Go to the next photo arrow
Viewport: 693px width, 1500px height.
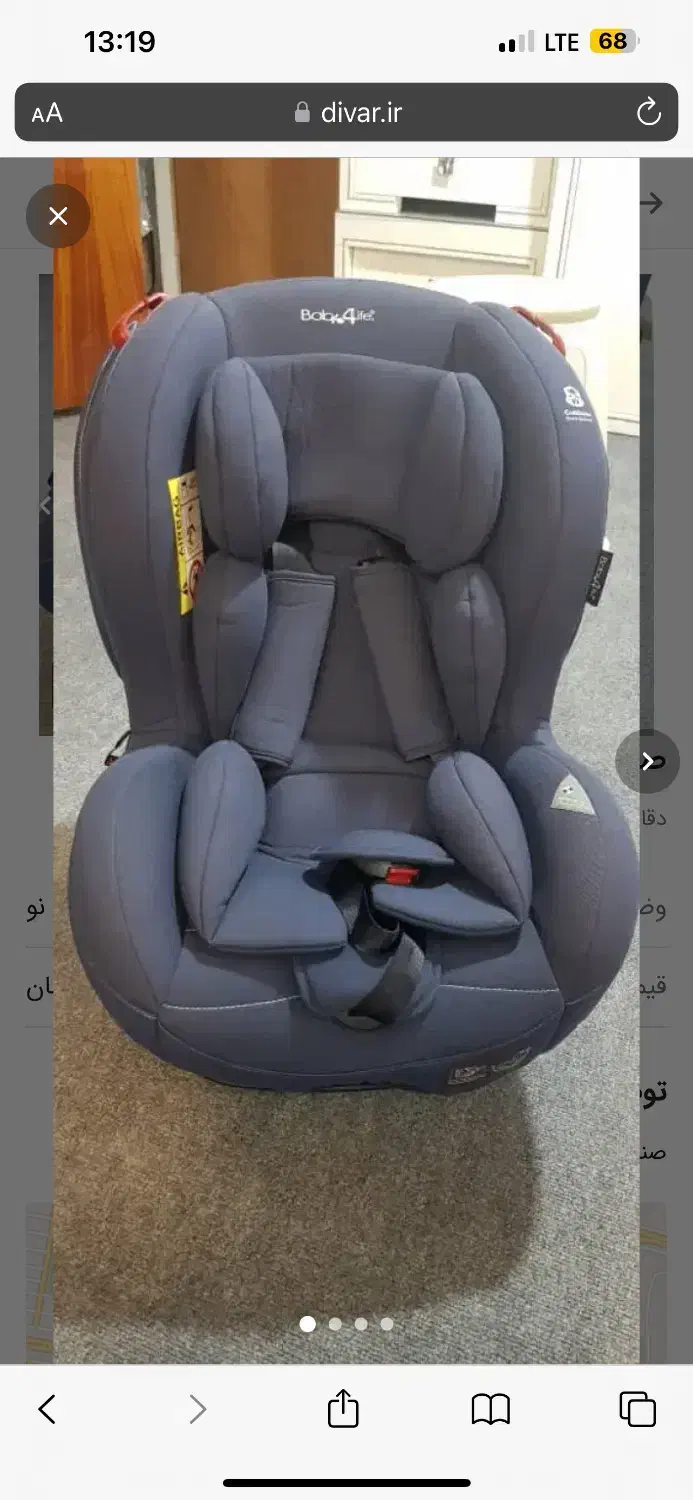[x=648, y=762]
